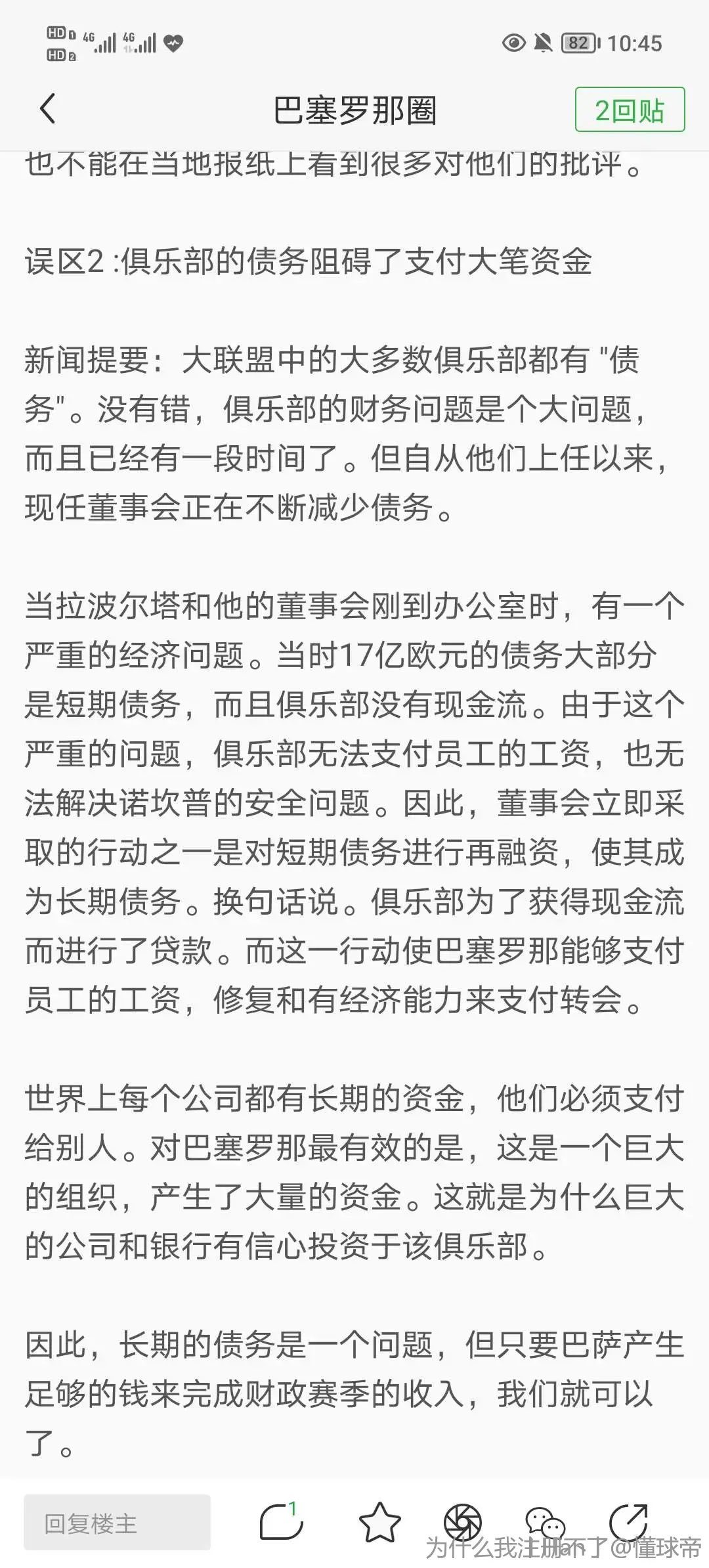
Task: Open the 2回贴 replies button
Action: [630, 110]
